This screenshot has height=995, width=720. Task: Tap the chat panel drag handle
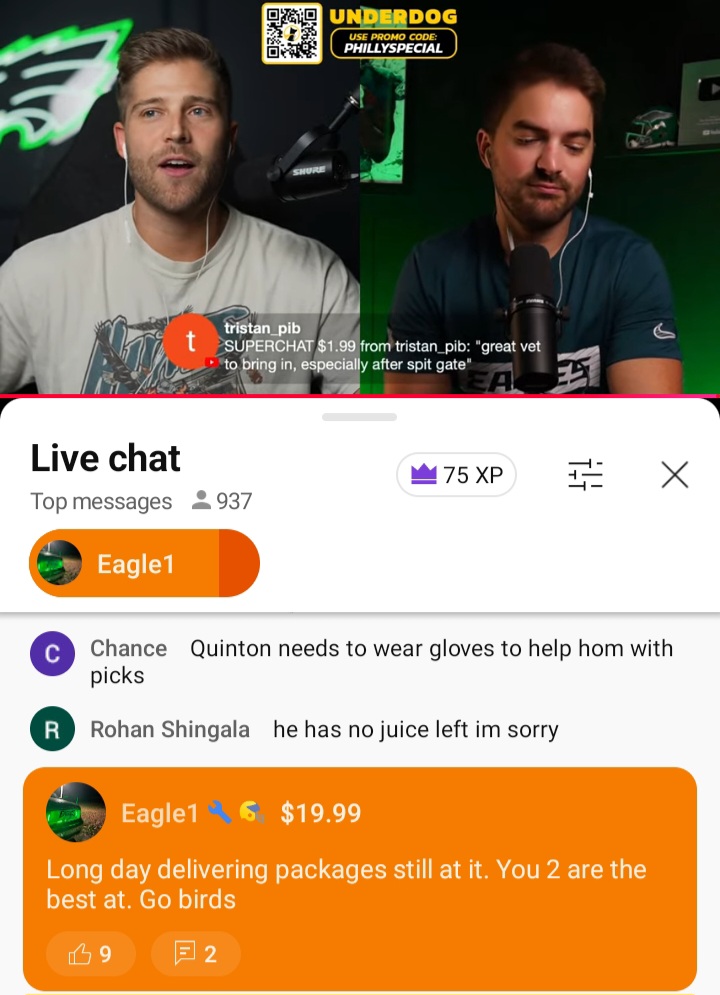coord(360,417)
